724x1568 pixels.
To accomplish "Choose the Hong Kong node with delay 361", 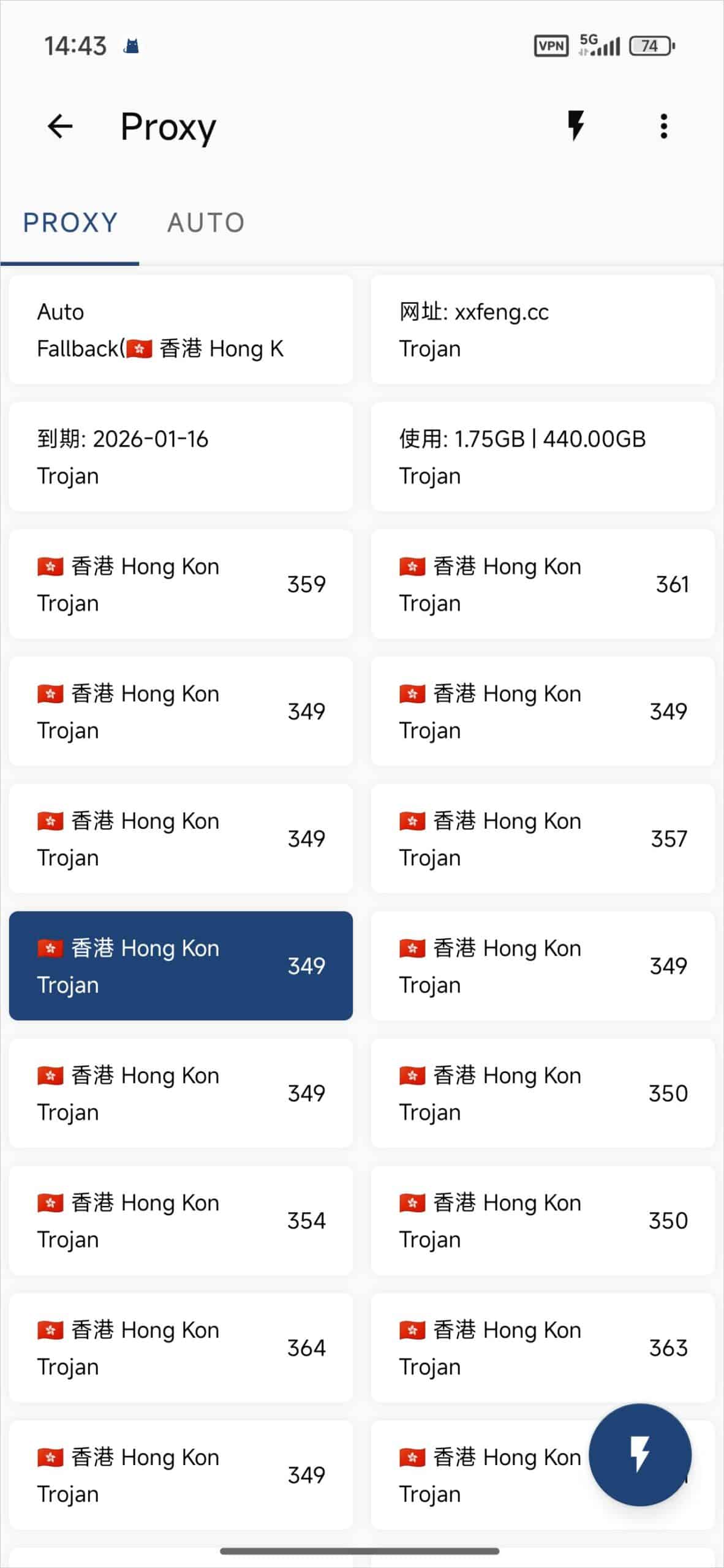I will click(x=543, y=584).
